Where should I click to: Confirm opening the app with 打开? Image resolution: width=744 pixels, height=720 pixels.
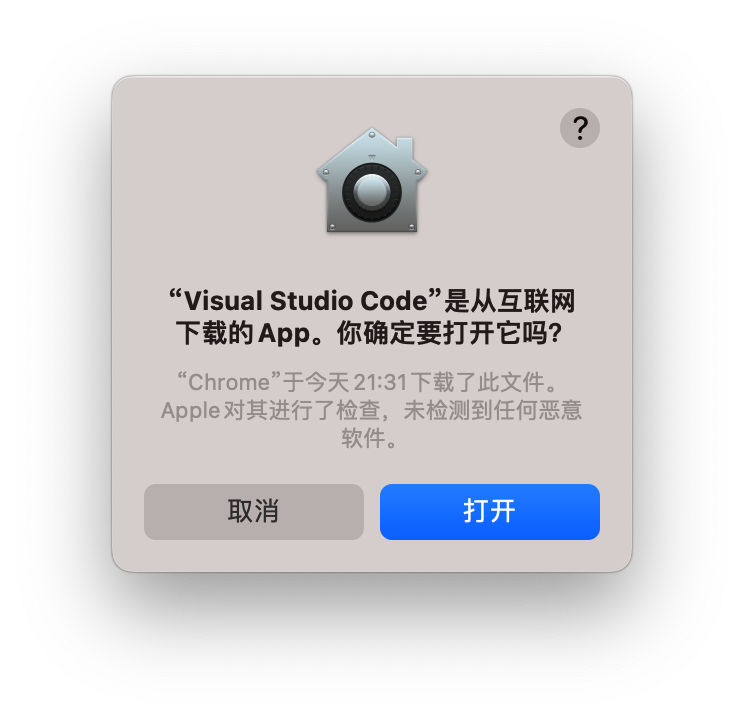[x=490, y=512]
